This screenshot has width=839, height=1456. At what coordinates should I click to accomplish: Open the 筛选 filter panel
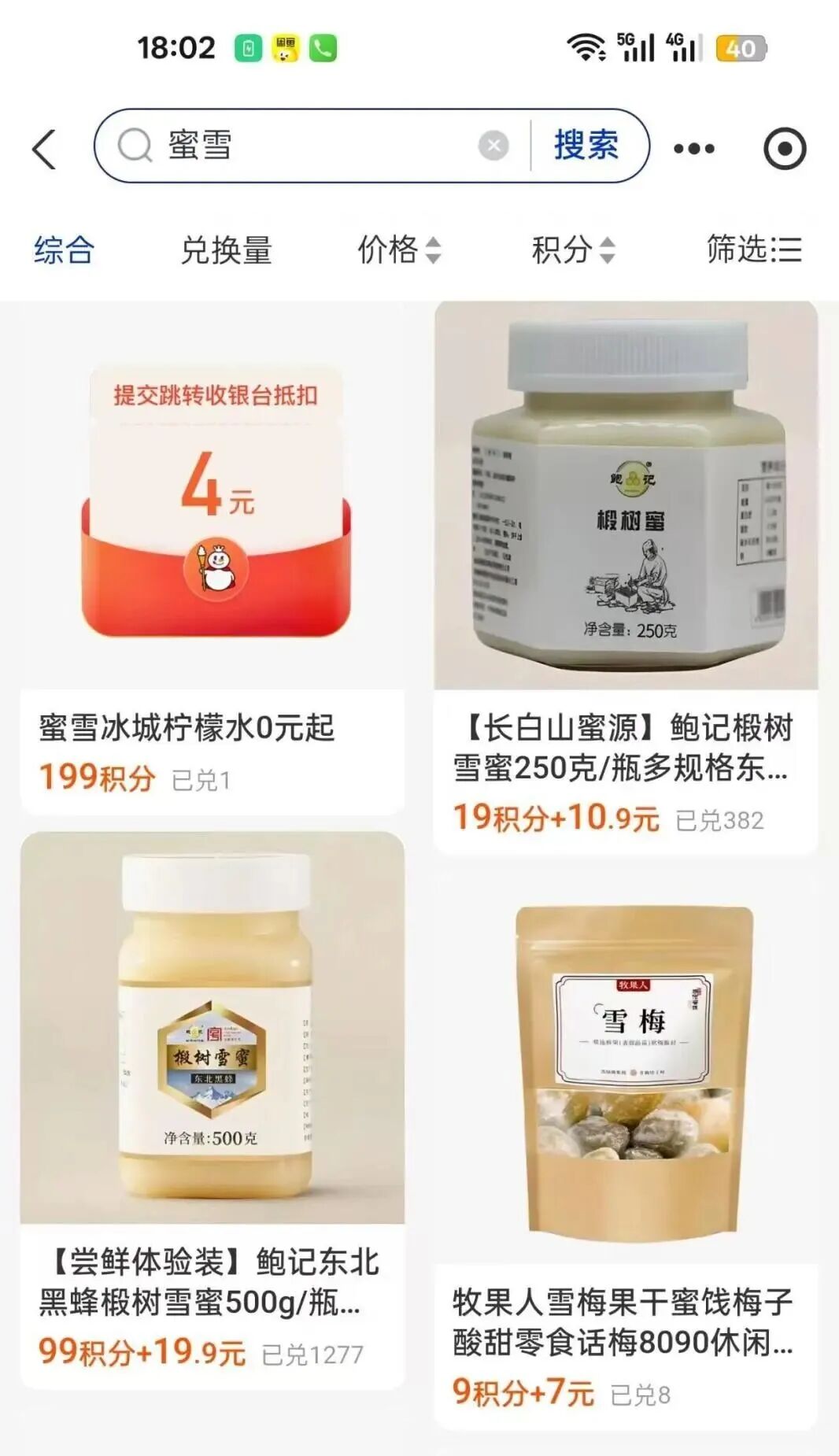pos(753,250)
